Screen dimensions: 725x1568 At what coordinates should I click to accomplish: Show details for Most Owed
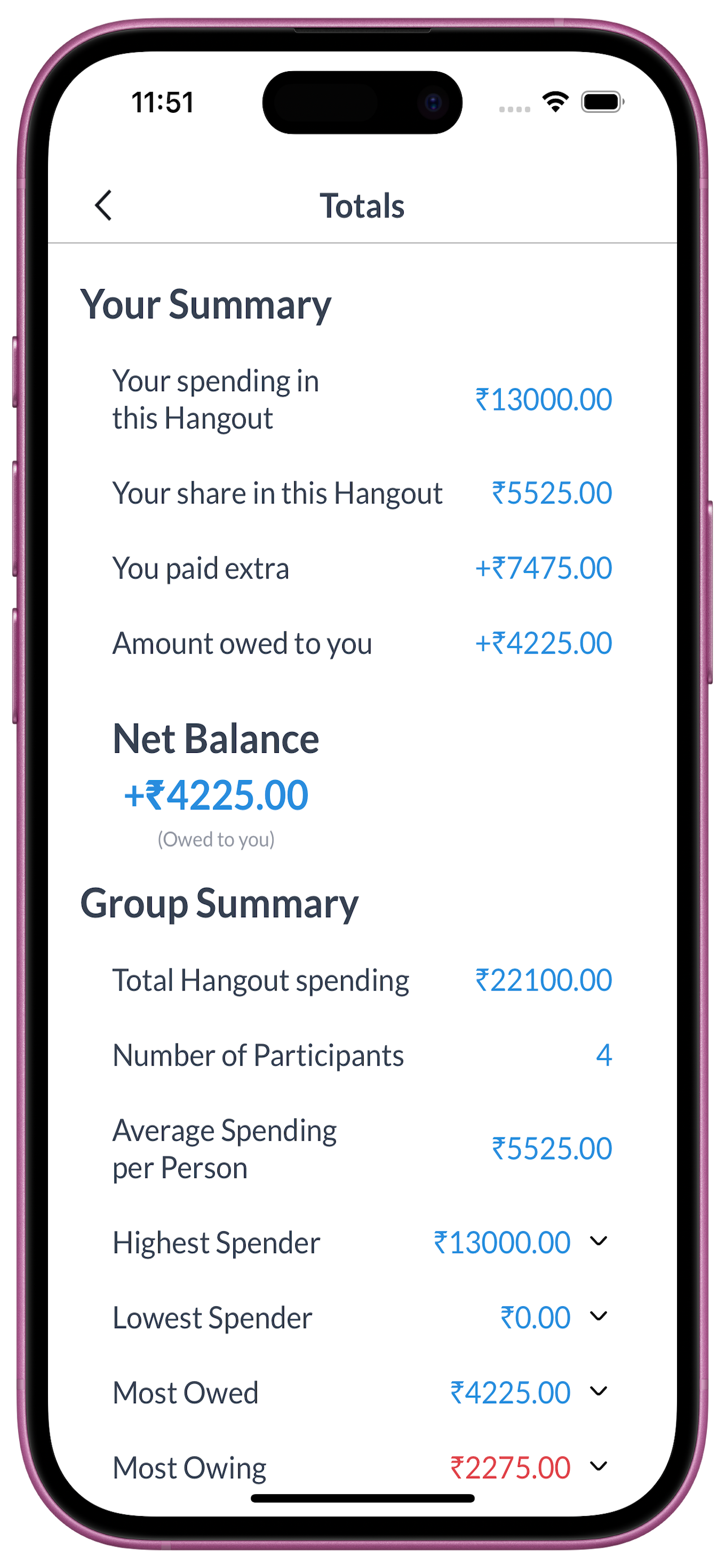point(599,1391)
